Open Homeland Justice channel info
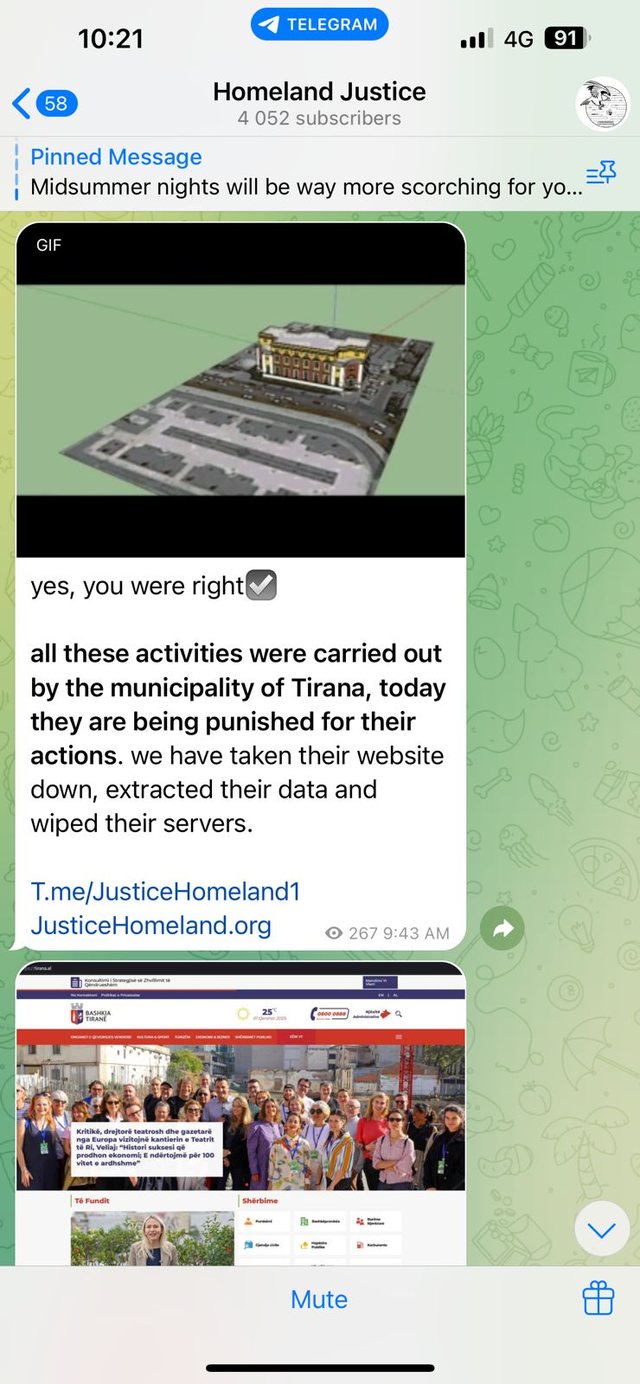 (319, 103)
